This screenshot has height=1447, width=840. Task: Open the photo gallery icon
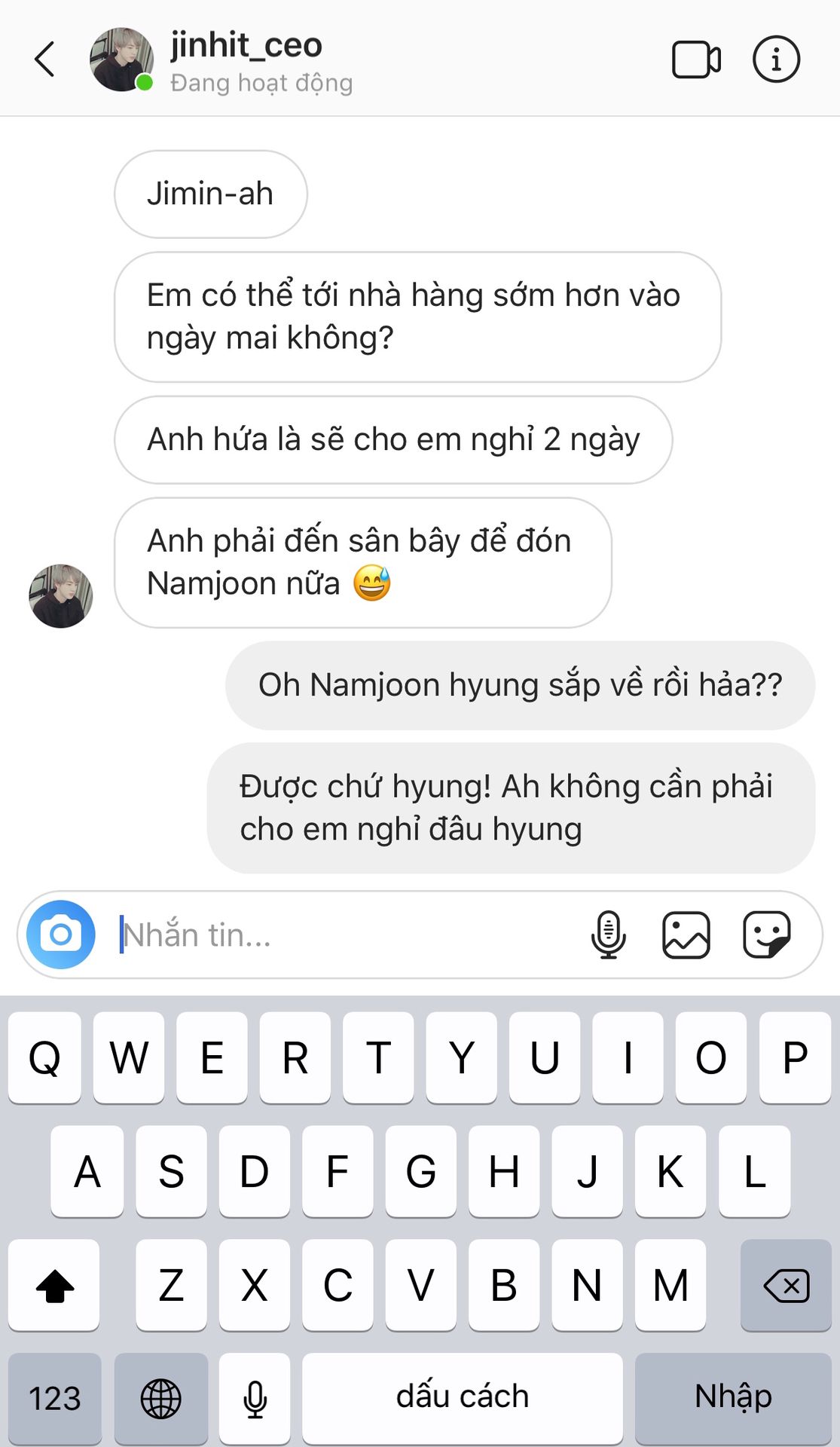pyautogui.click(x=686, y=935)
